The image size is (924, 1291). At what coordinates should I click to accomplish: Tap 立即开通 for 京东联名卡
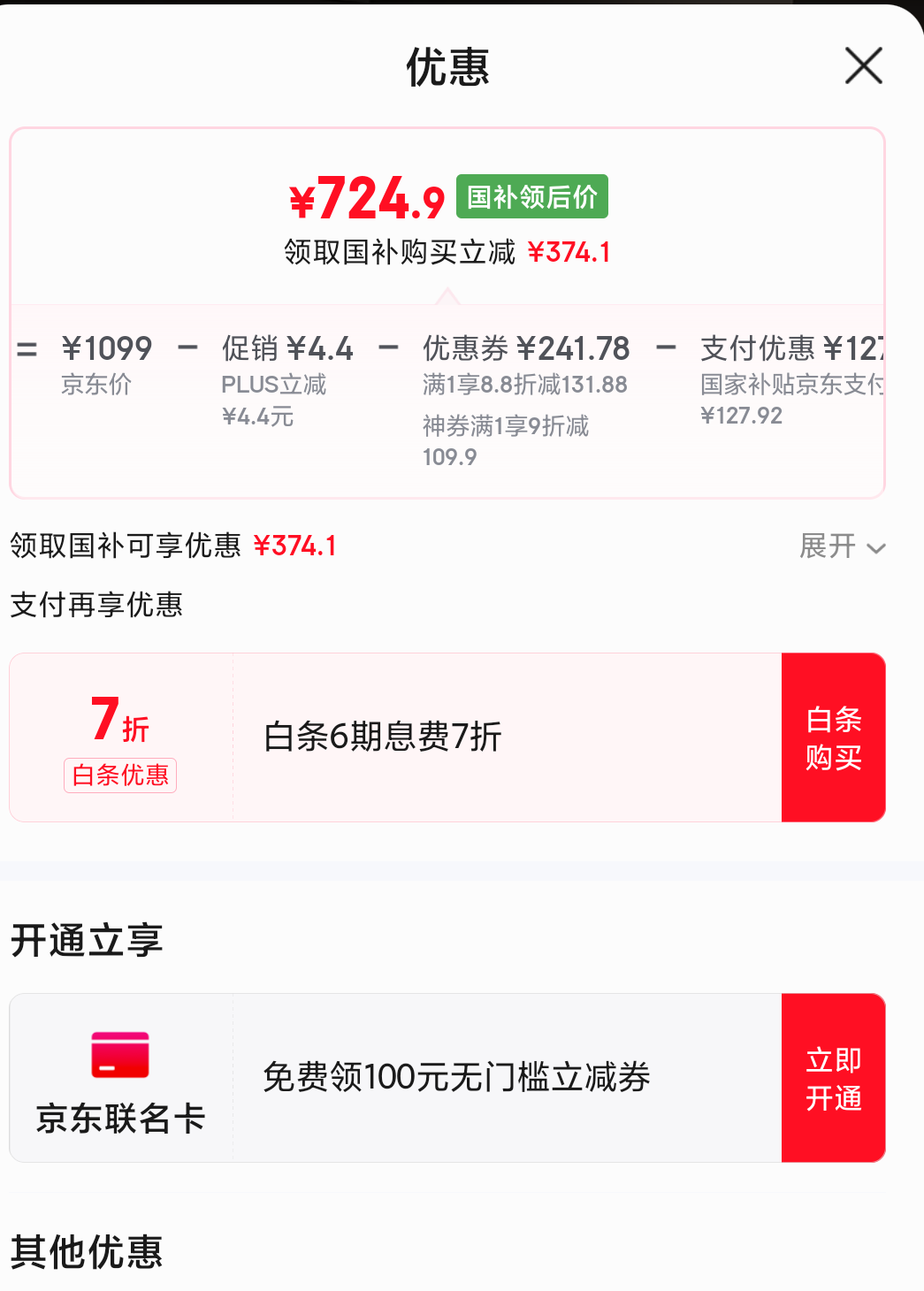pos(833,1078)
